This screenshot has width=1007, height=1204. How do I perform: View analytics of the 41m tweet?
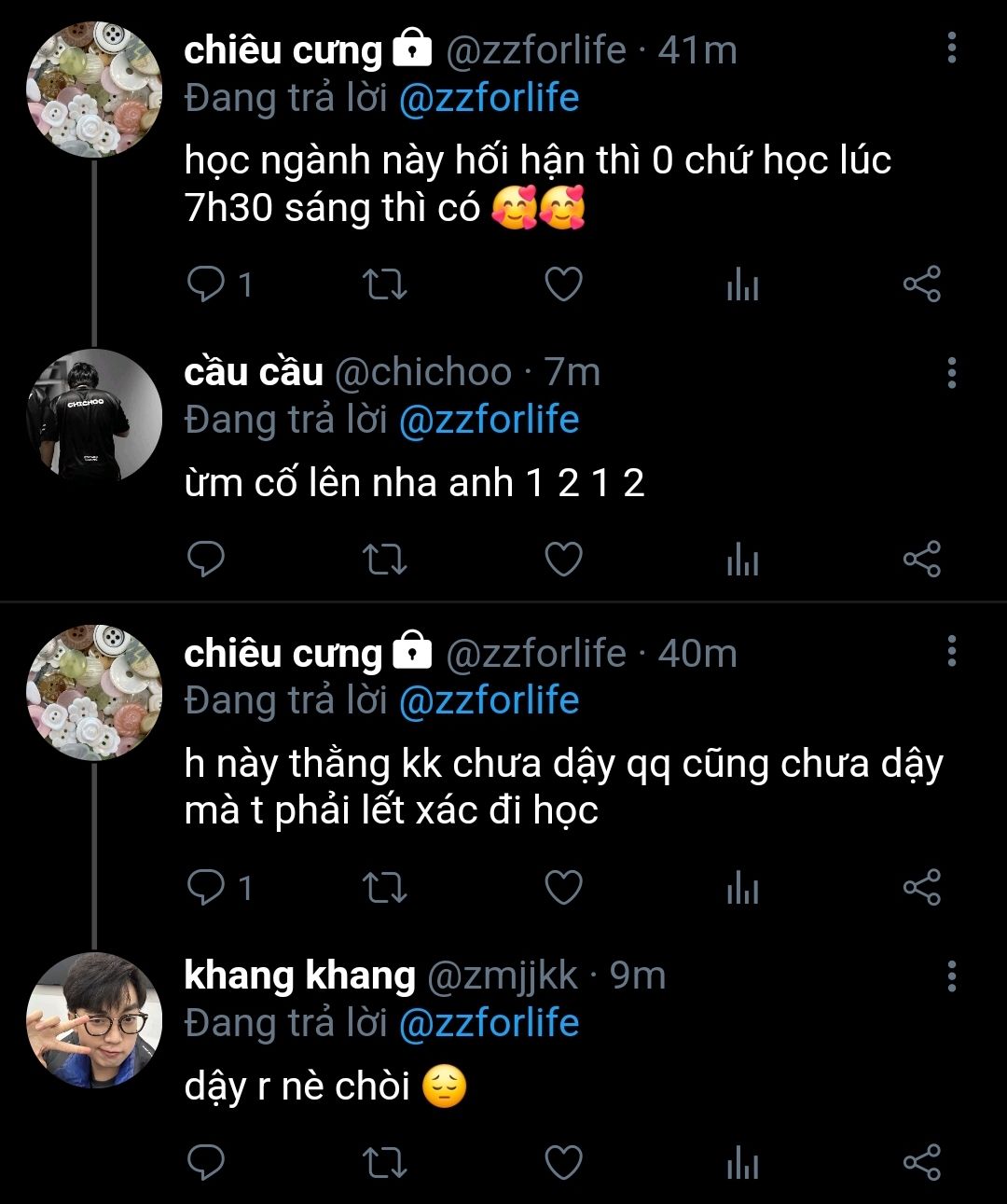pos(742,284)
